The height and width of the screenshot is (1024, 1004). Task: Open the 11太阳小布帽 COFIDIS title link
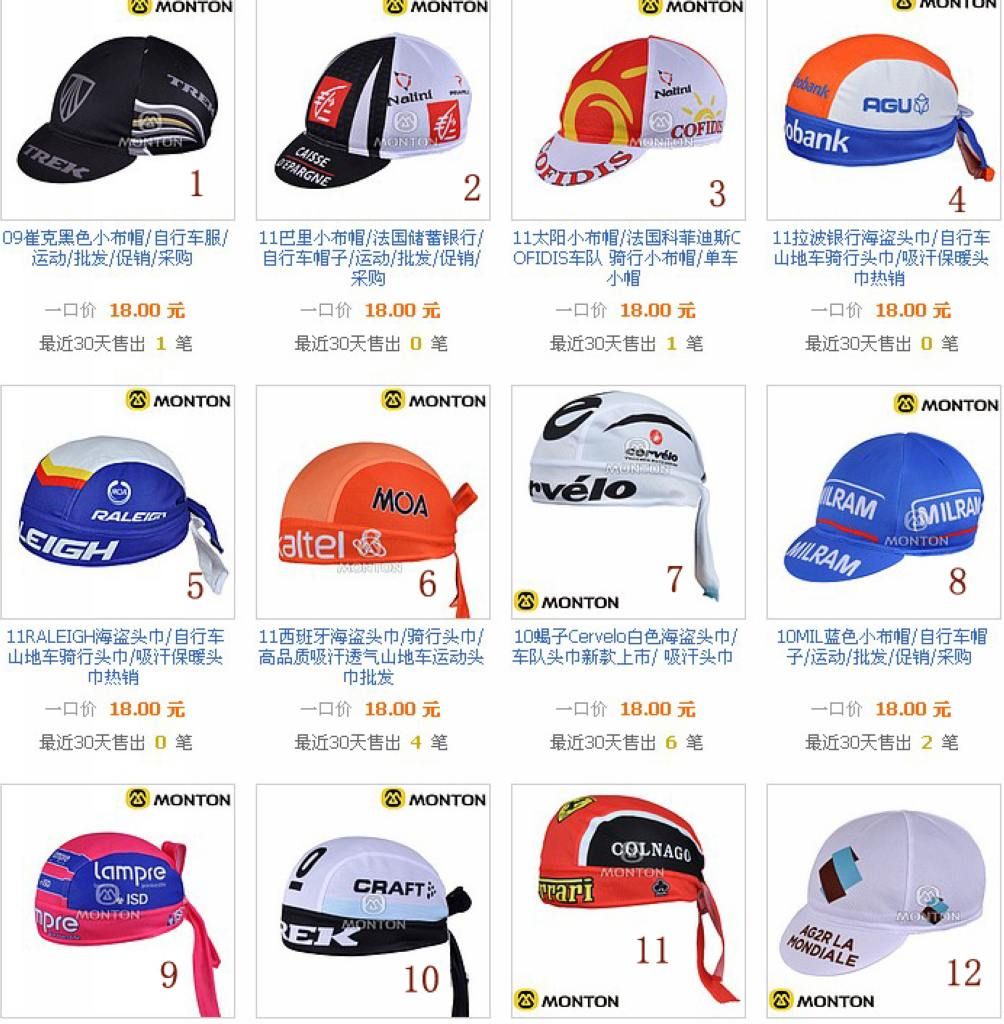pos(627,258)
